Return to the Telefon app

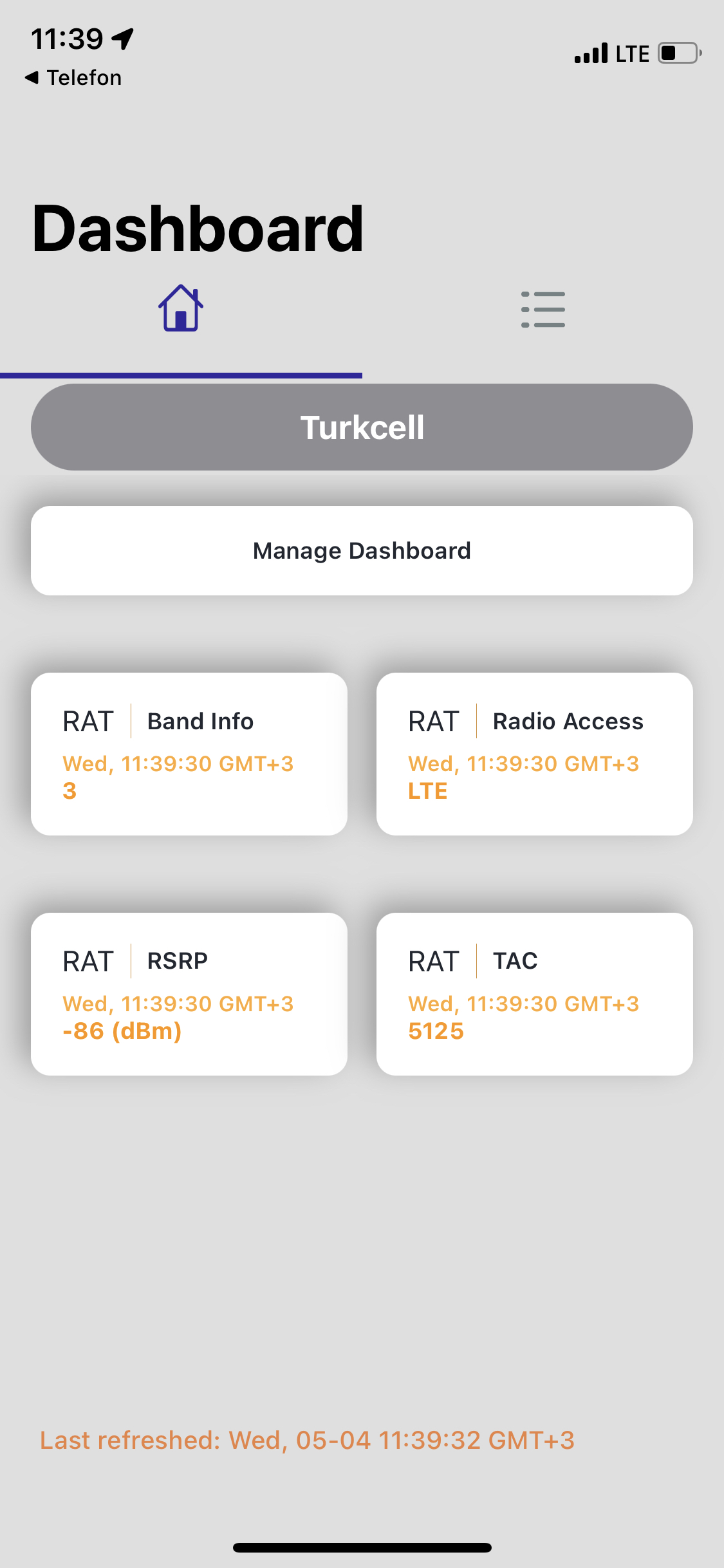click(x=73, y=78)
